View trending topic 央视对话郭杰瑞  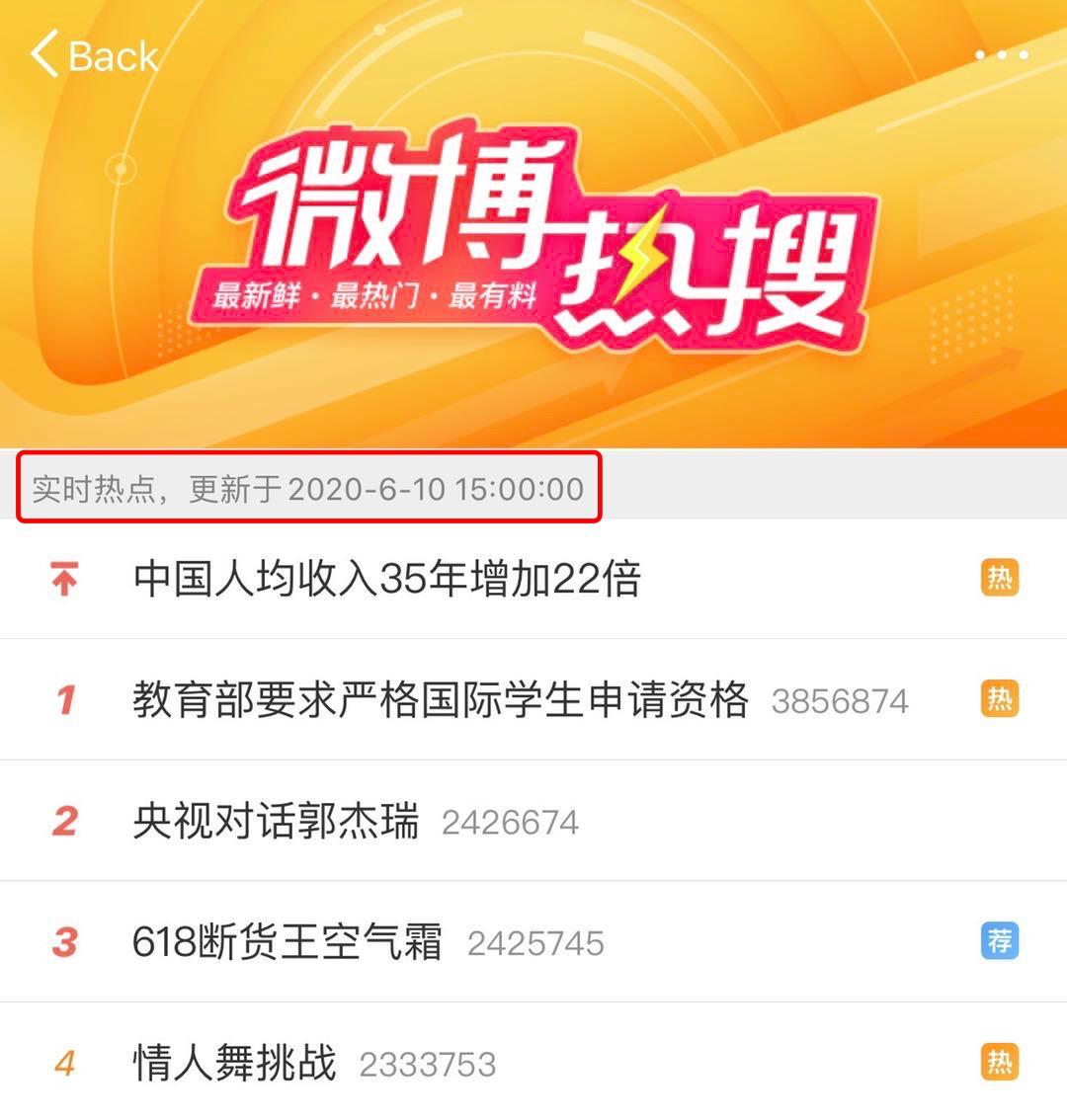(277, 822)
